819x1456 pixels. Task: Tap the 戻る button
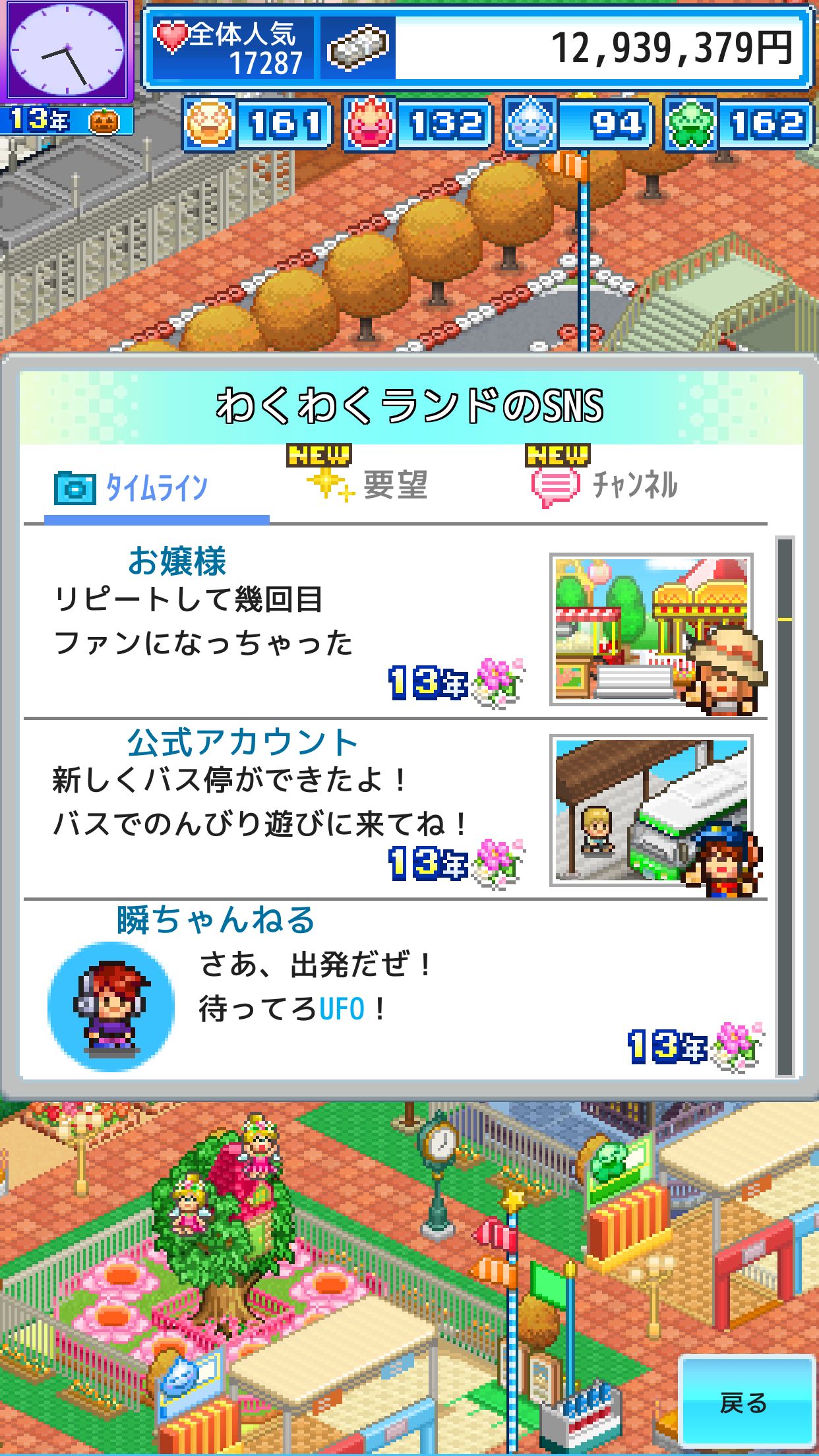(x=745, y=1403)
